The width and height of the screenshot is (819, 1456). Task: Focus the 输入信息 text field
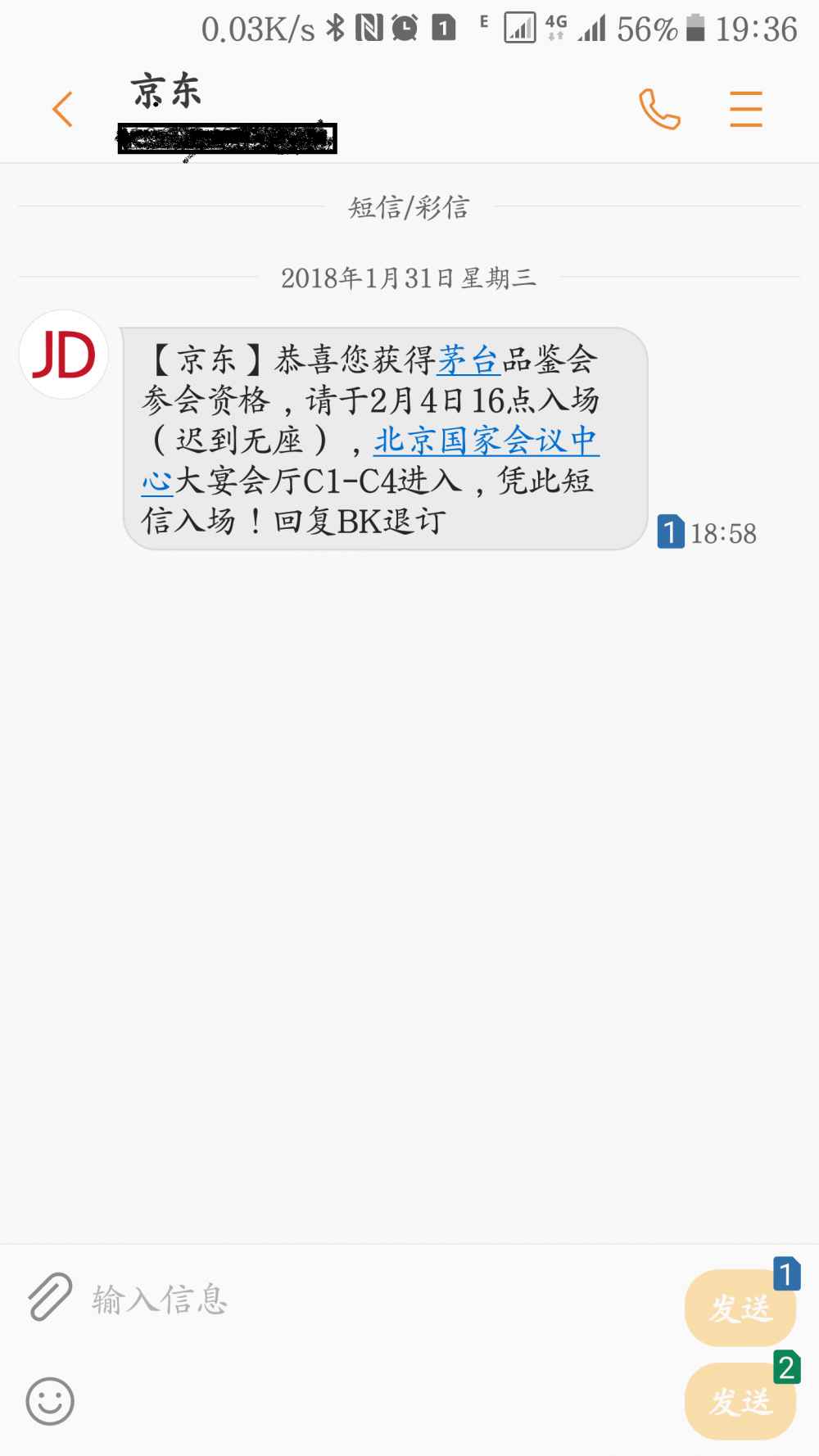tap(377, 1299)
